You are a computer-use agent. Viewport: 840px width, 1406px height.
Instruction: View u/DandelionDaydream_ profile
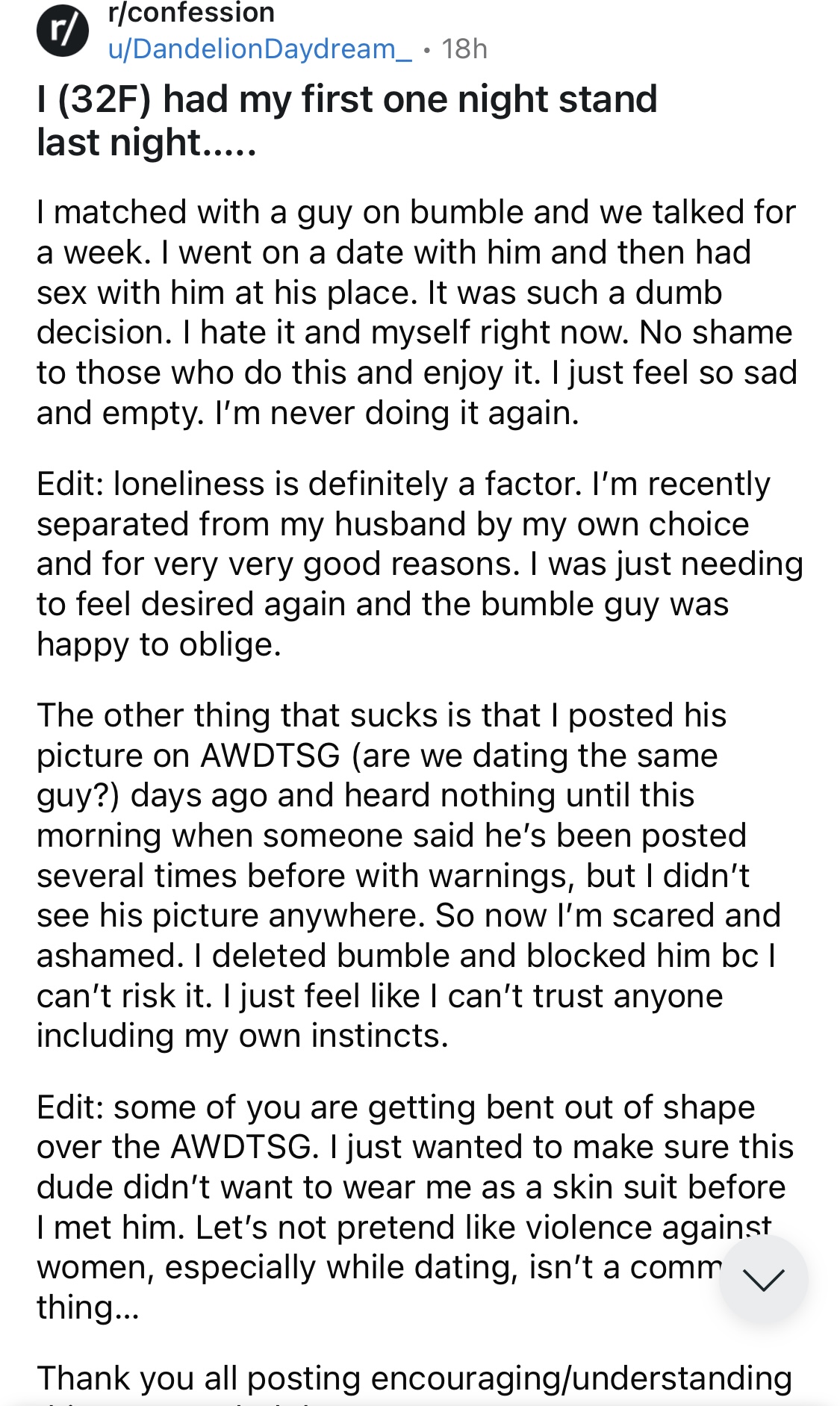260,49
